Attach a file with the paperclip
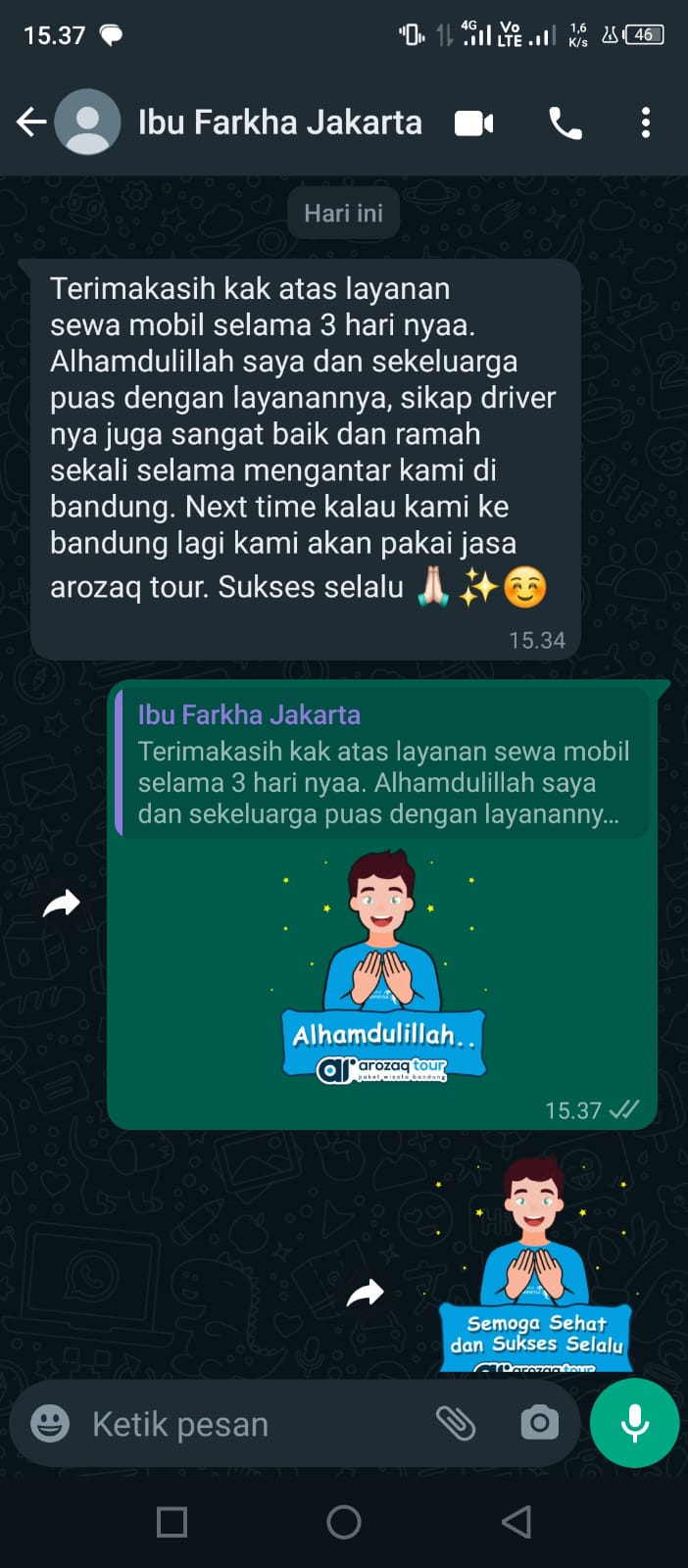Screen dimensions: 688x1568 tap(456, 1423)
